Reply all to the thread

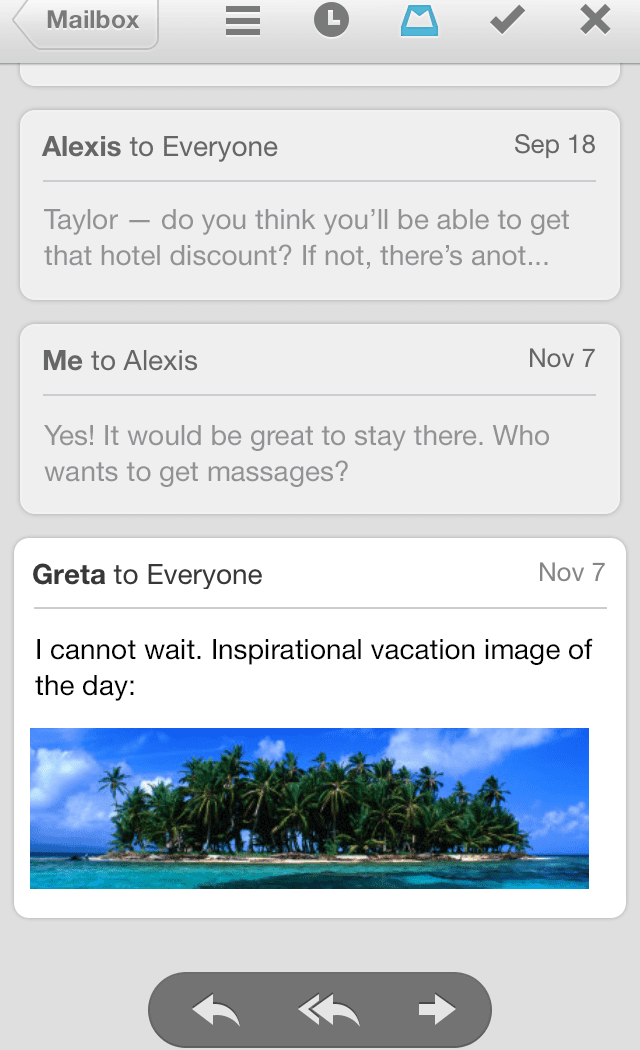(328, 1010)
